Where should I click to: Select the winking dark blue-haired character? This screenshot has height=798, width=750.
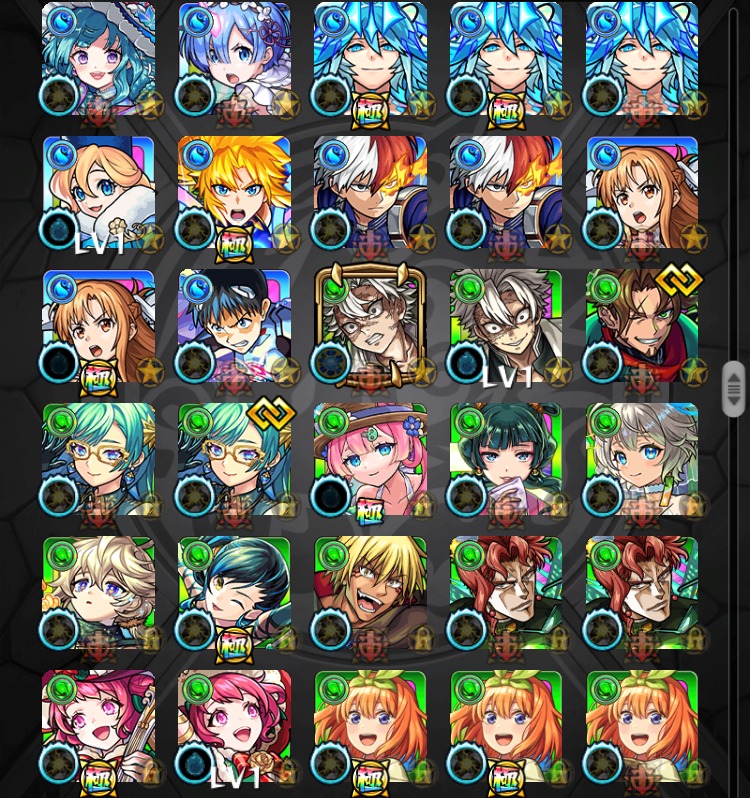[234, 594]
